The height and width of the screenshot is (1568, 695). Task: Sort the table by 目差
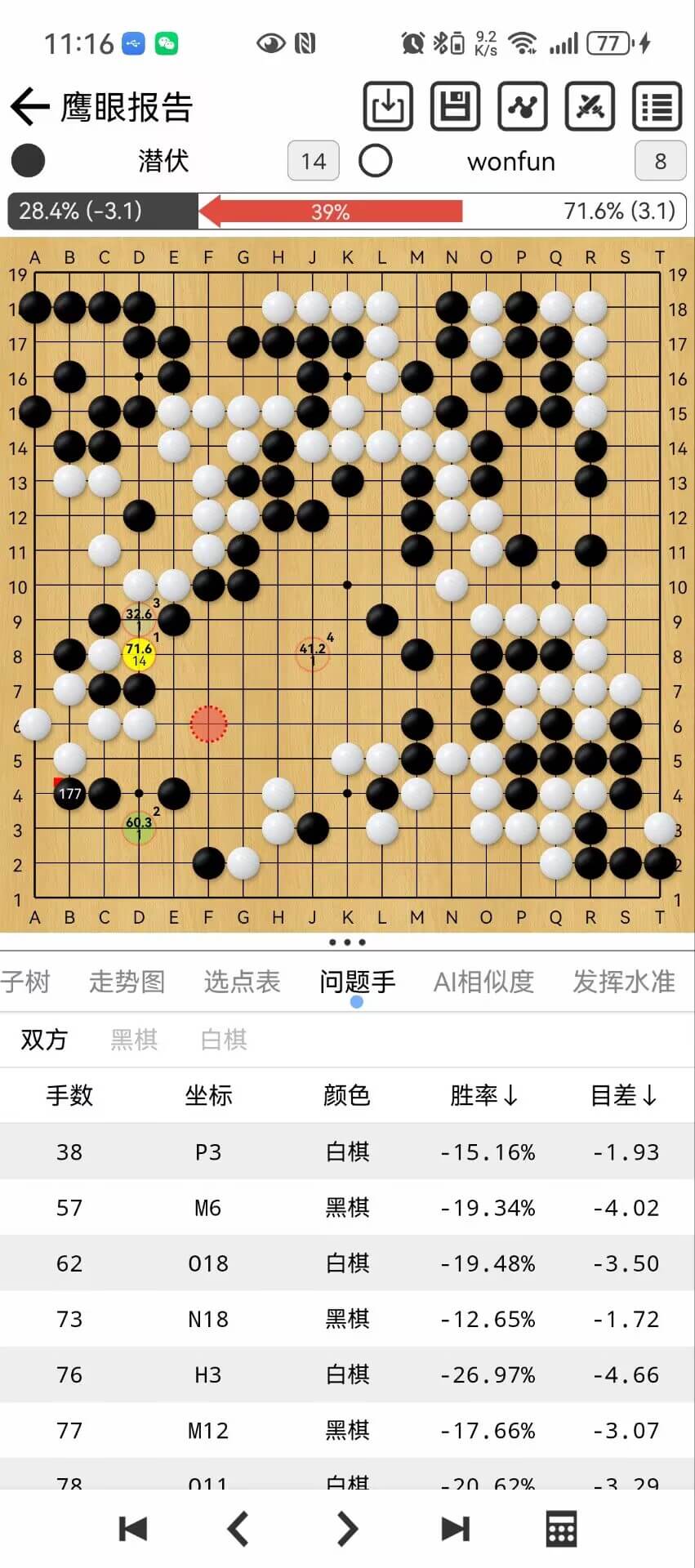click(624, 1095)
